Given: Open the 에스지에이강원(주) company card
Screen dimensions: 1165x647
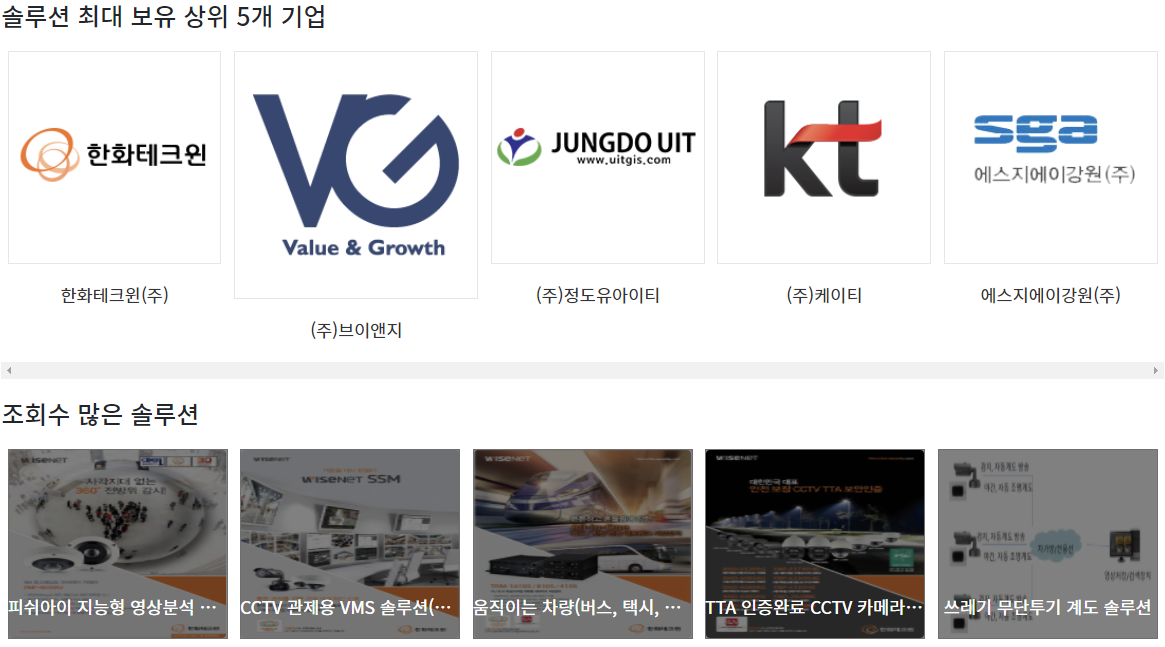Looking at the screenshot, I should pos(1050,158).
